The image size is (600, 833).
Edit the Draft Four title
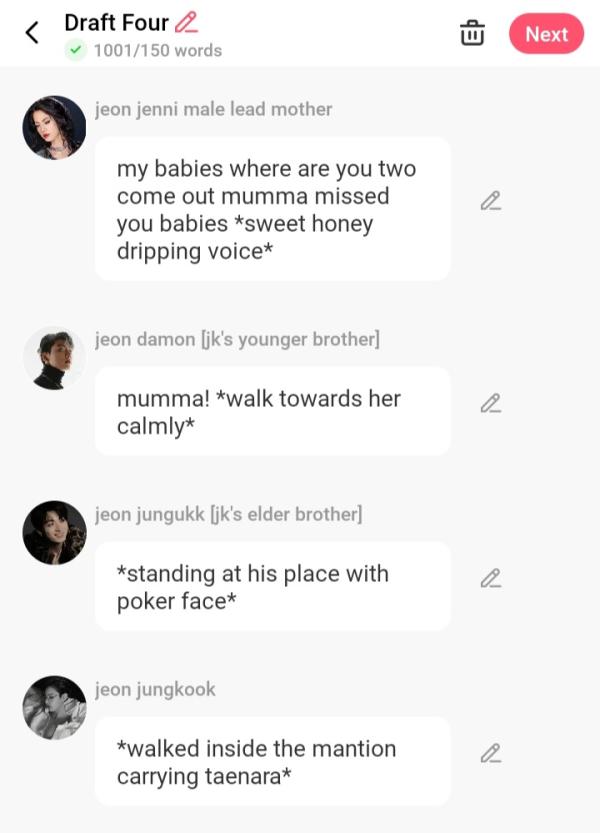(x=186, y=22)
